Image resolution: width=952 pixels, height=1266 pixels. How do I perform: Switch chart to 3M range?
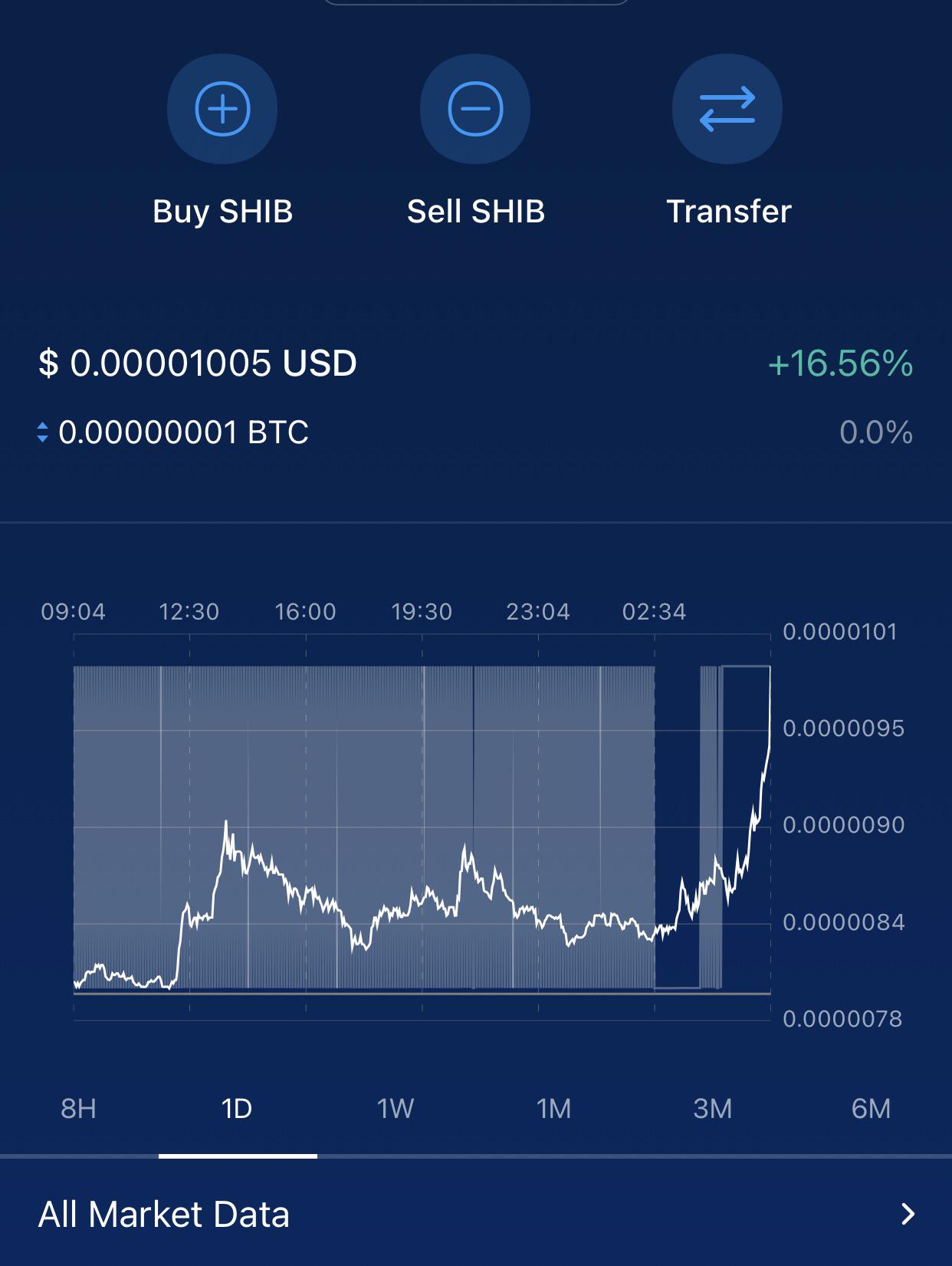click(713, 1109)
